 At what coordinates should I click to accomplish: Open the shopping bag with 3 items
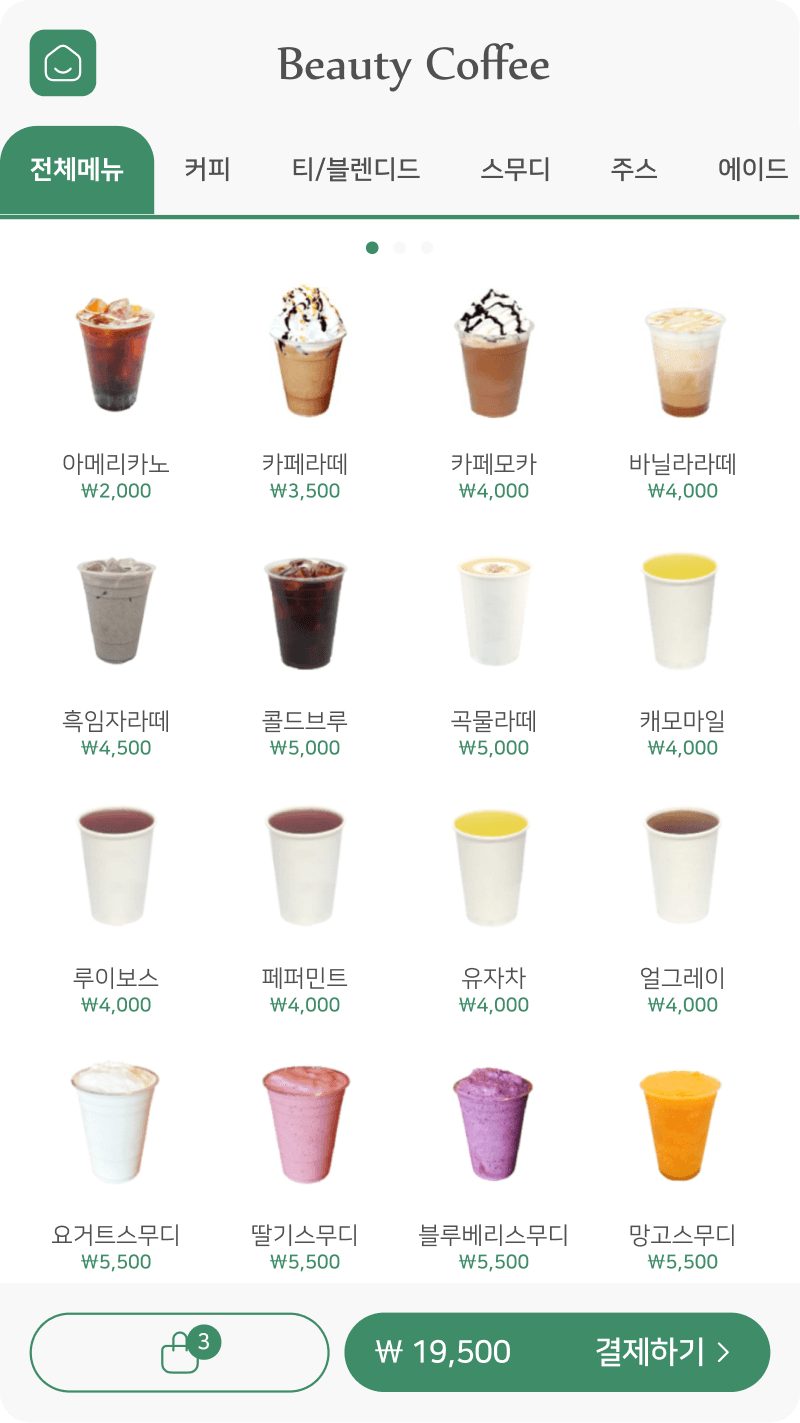(x=180, y=1352)
